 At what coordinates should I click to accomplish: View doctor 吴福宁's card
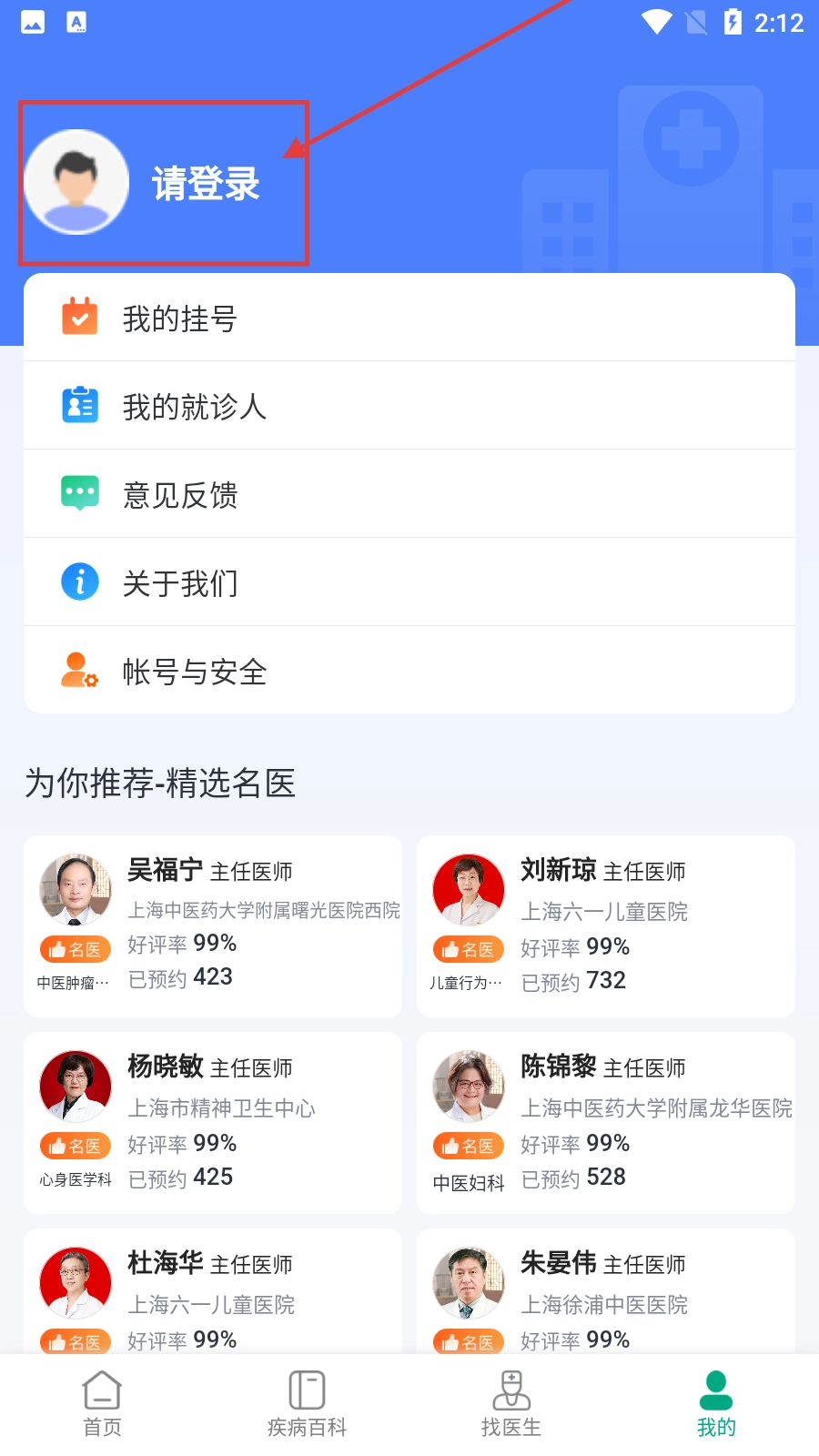click(x=213, y=925)
